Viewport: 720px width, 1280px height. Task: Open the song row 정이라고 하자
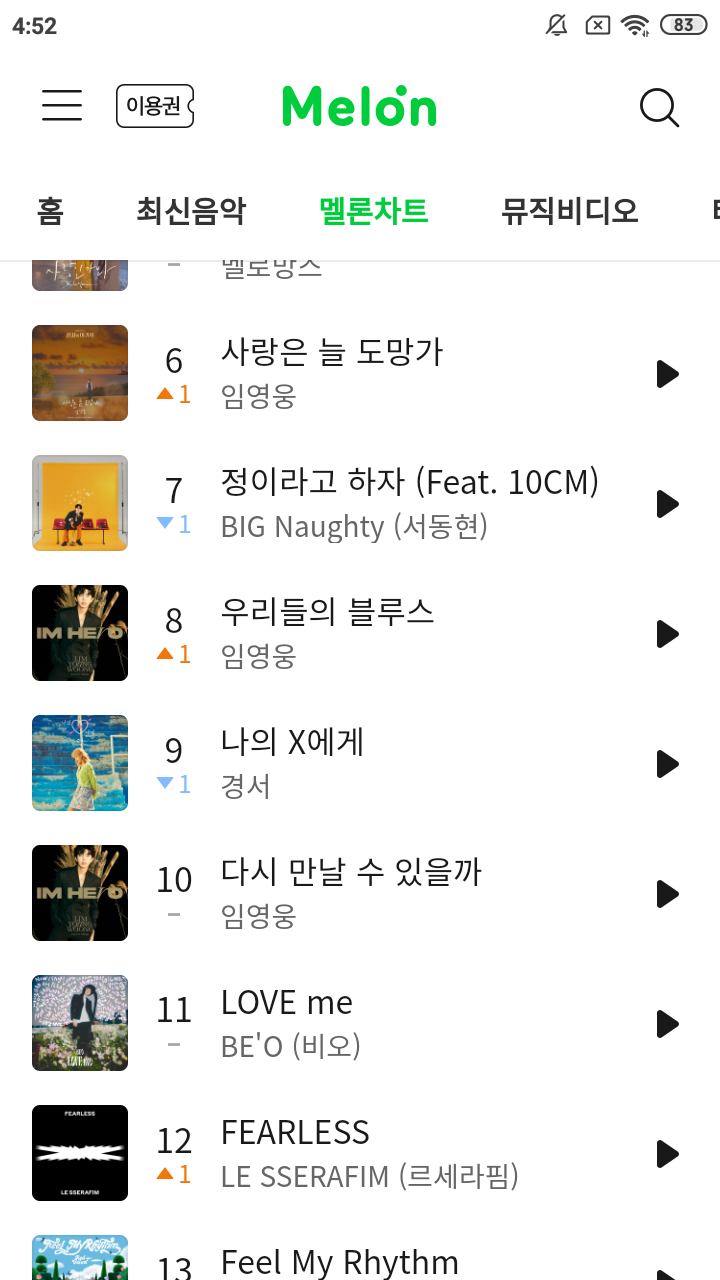(x=410, y=503)
